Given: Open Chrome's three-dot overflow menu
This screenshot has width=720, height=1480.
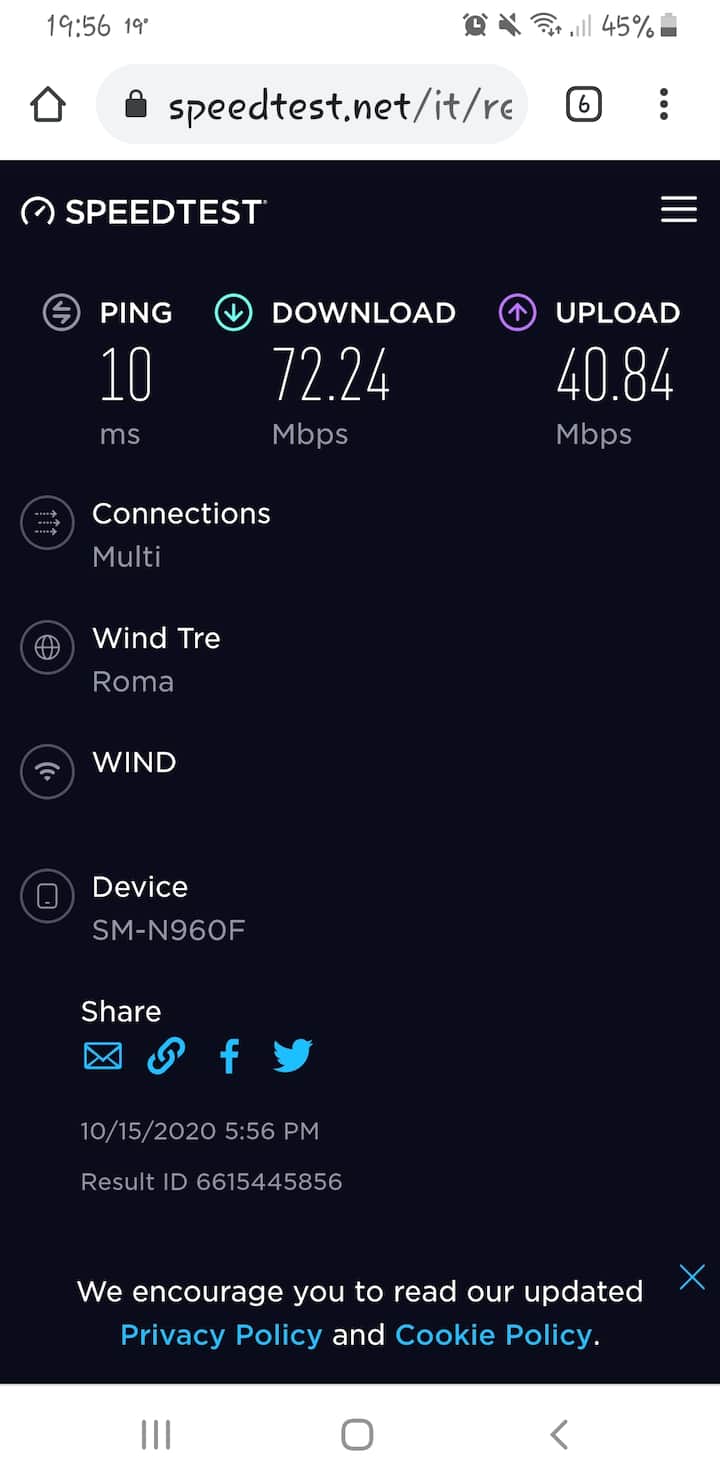Looking at the screenshot, I should (x=663, y=105).
